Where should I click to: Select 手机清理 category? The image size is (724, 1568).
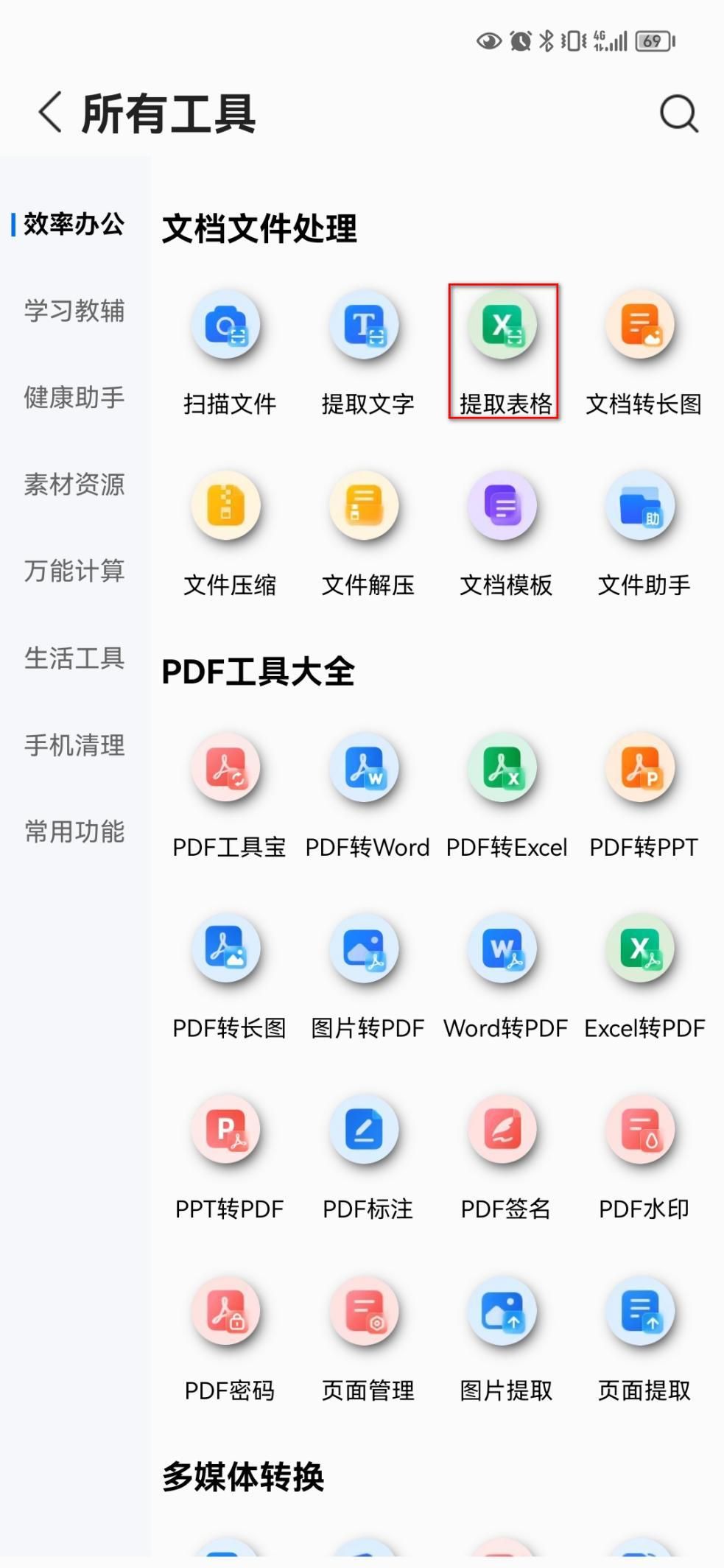point(74,745)
